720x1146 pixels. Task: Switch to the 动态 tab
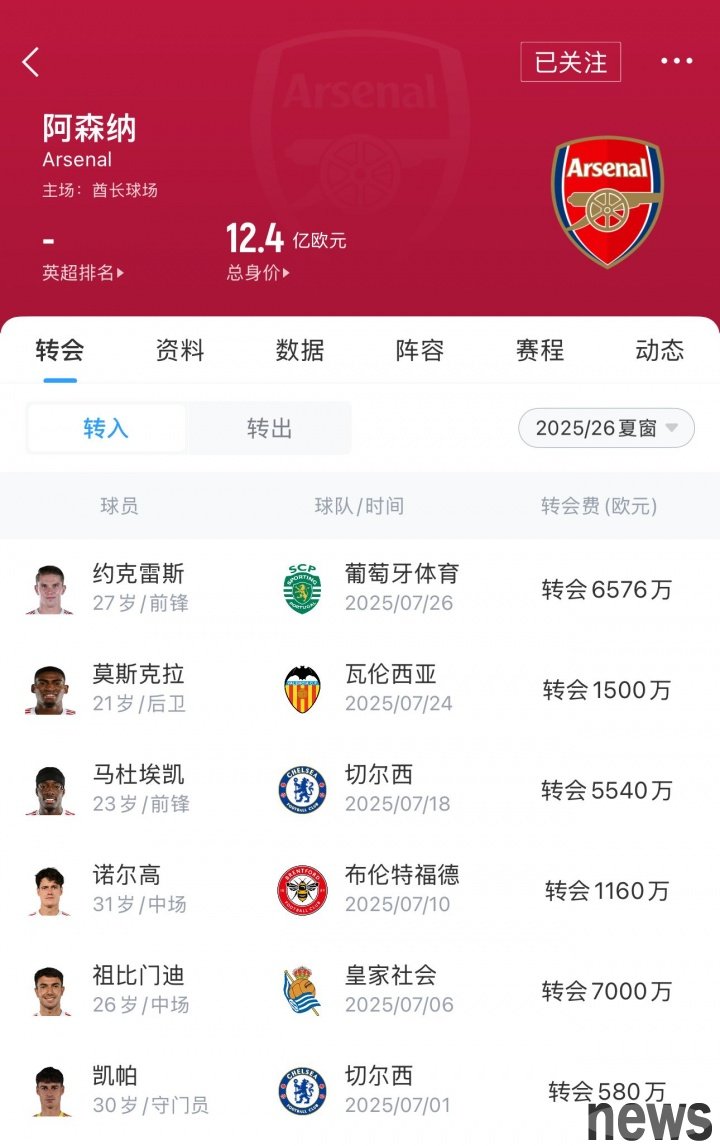659,350
